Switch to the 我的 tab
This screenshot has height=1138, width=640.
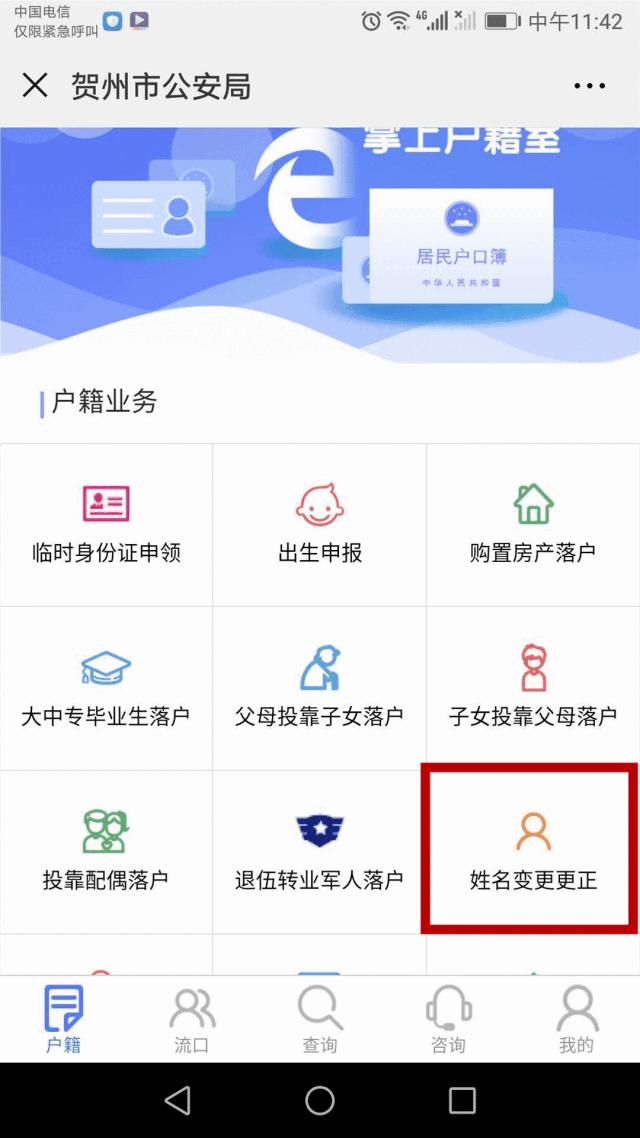coord(576,1019)
